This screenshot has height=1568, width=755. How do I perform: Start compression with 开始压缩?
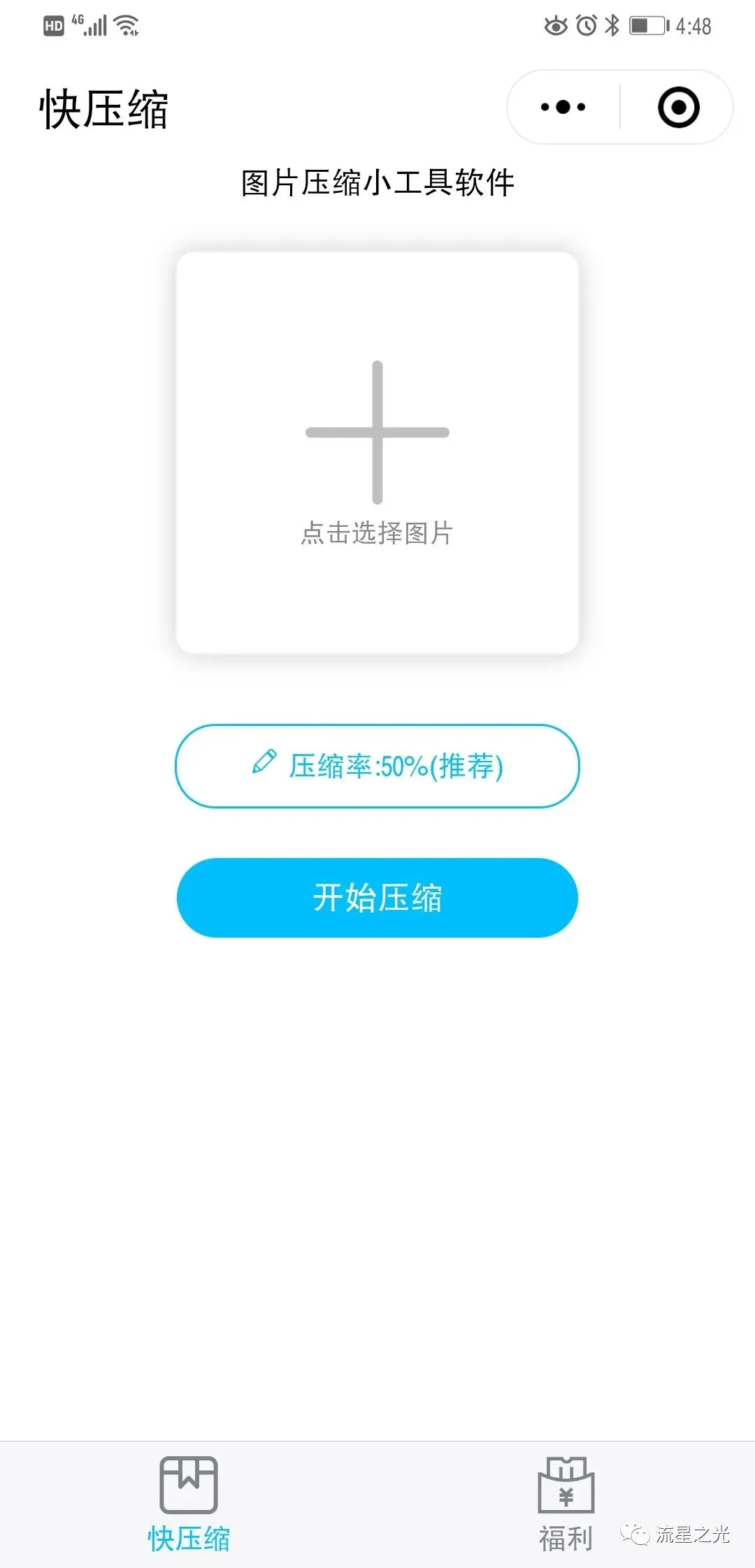377,898
